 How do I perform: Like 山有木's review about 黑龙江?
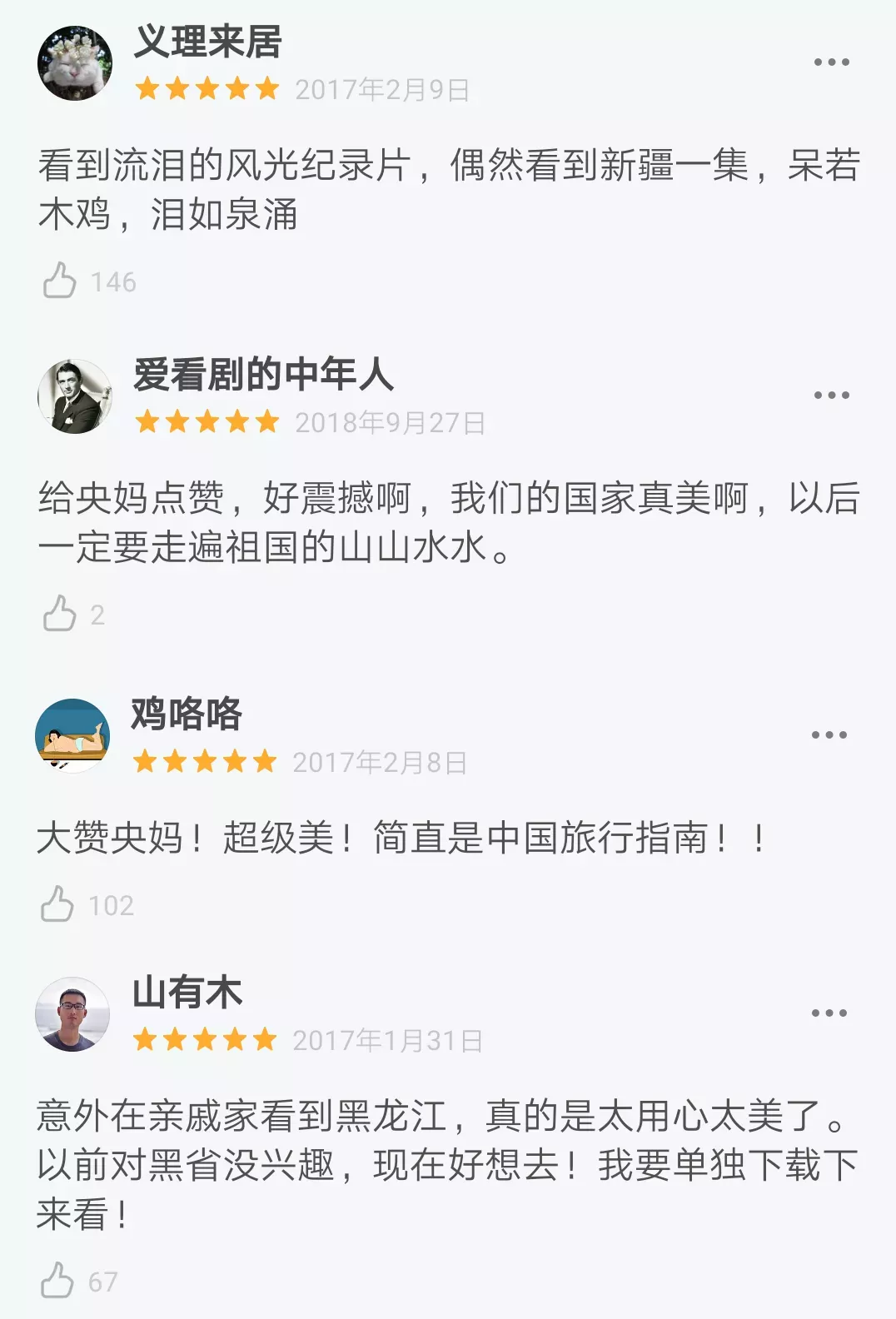pyautogui.click(x=58, y=1281)
